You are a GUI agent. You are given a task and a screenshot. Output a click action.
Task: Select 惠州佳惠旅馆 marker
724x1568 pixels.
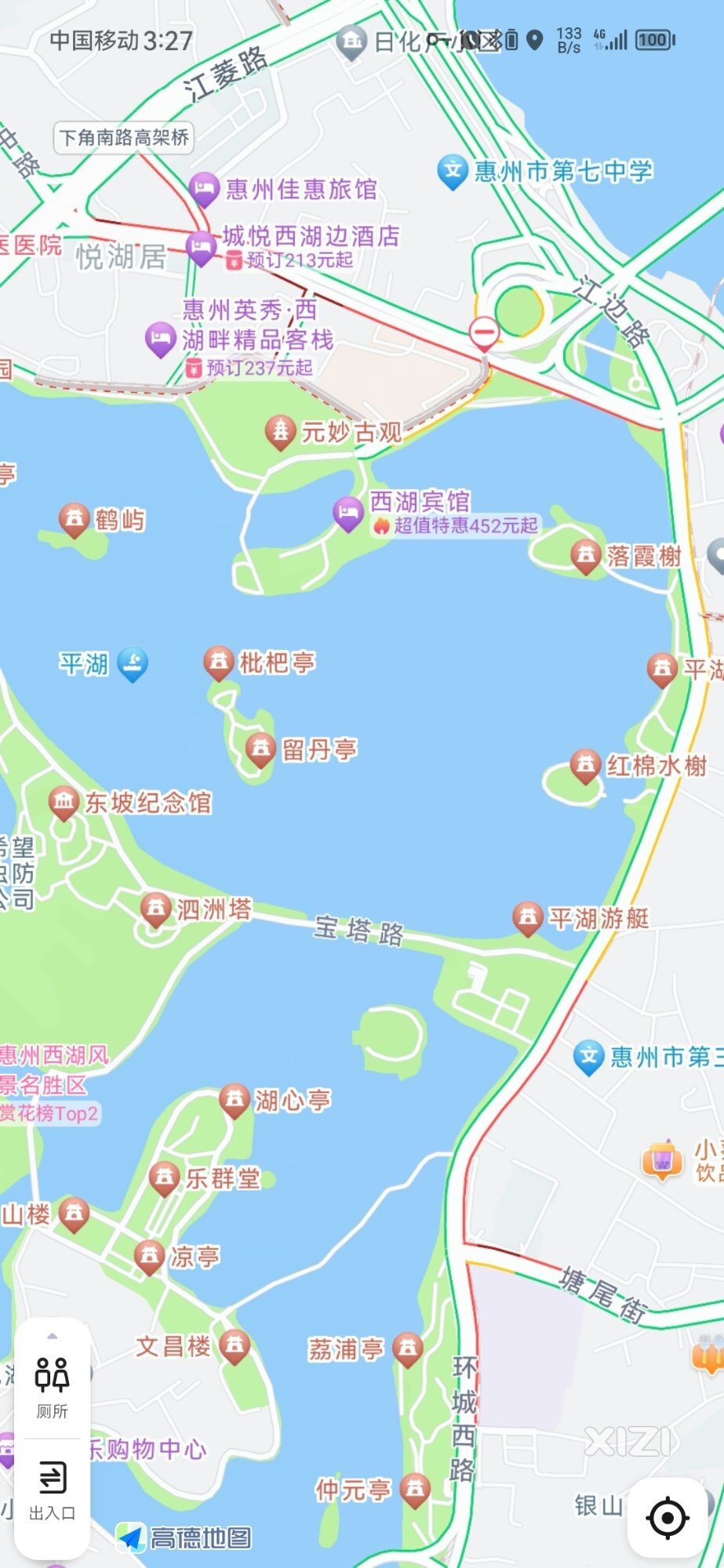pyautogui.click(x=204, y=187)
